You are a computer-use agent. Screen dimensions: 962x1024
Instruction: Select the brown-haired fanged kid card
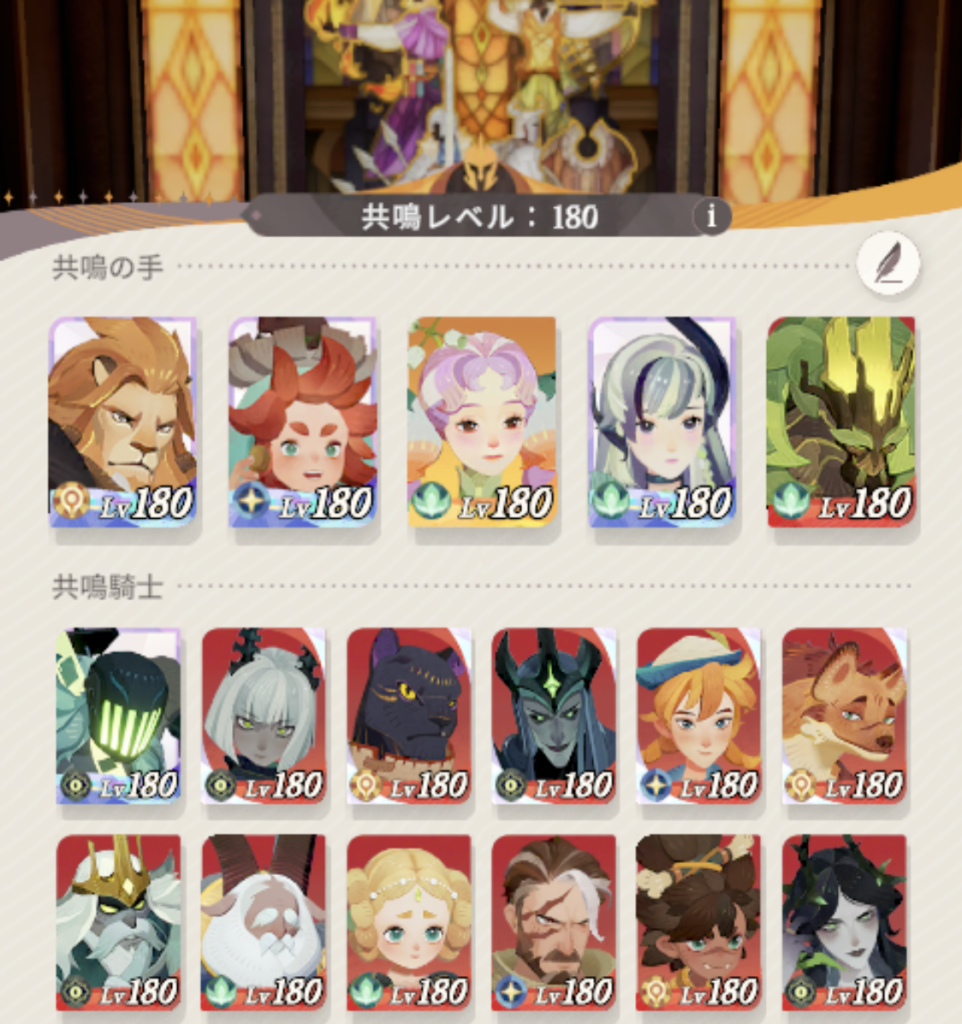point(698,922)
